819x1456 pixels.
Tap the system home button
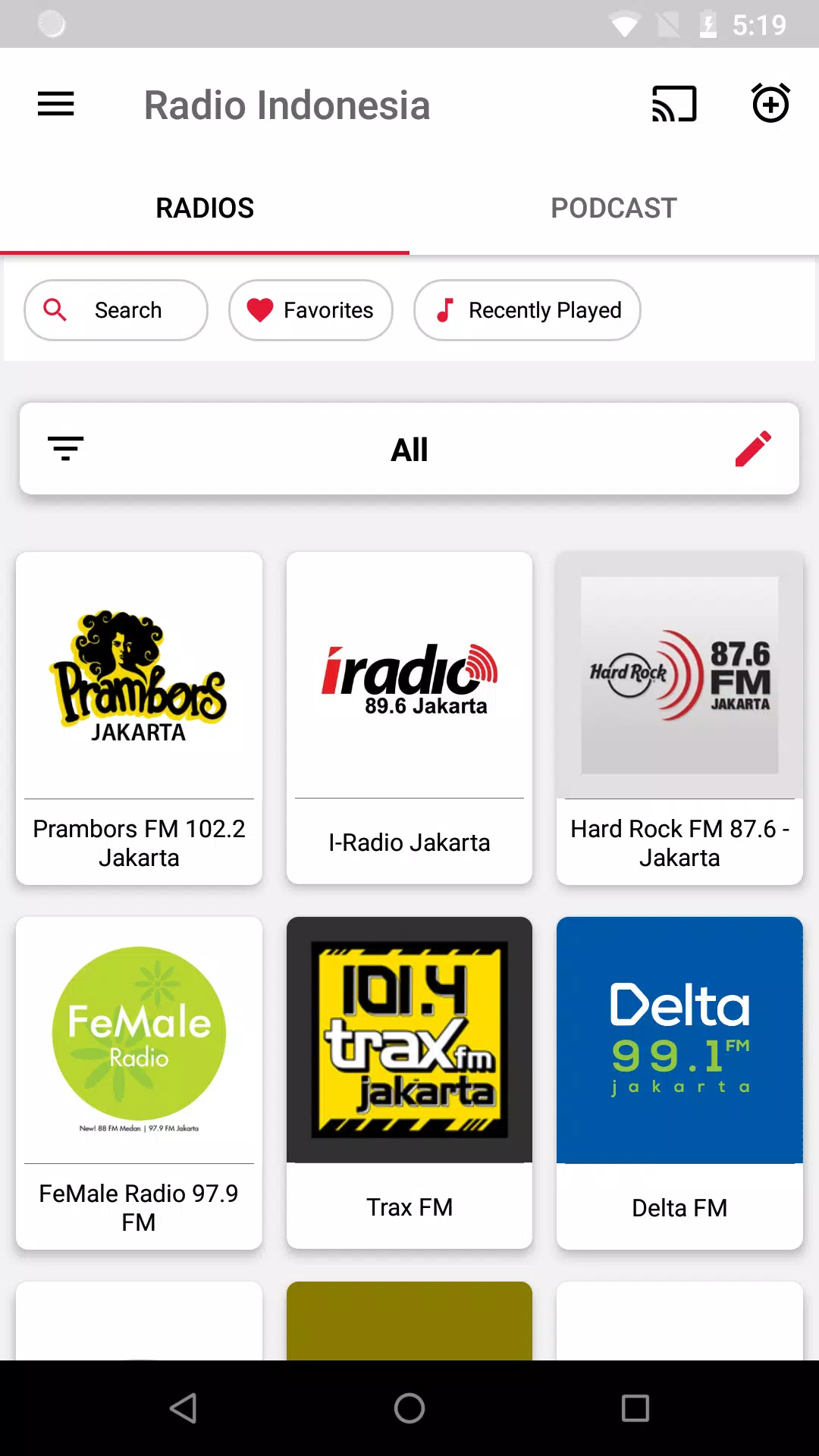click(x=409, y=1408)
